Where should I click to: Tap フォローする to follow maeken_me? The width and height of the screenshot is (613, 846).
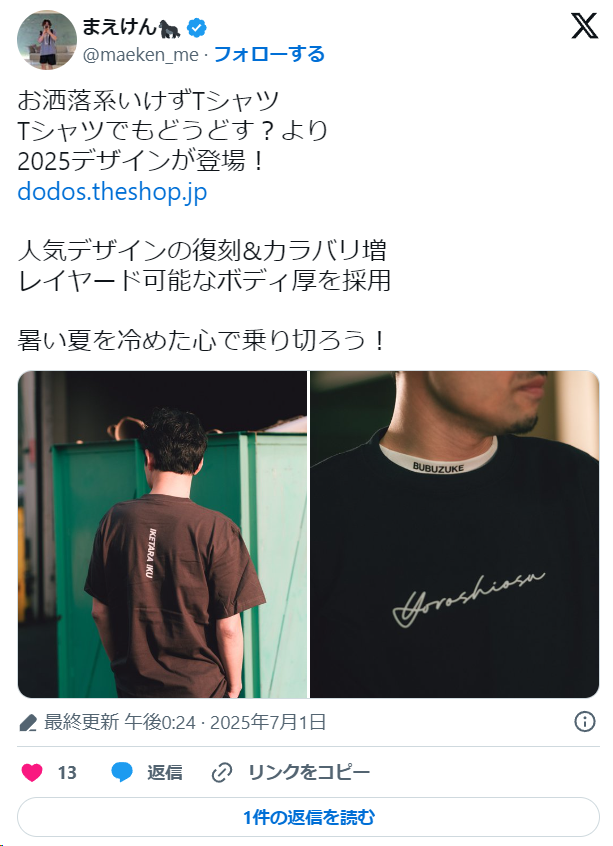pos(269,54)
